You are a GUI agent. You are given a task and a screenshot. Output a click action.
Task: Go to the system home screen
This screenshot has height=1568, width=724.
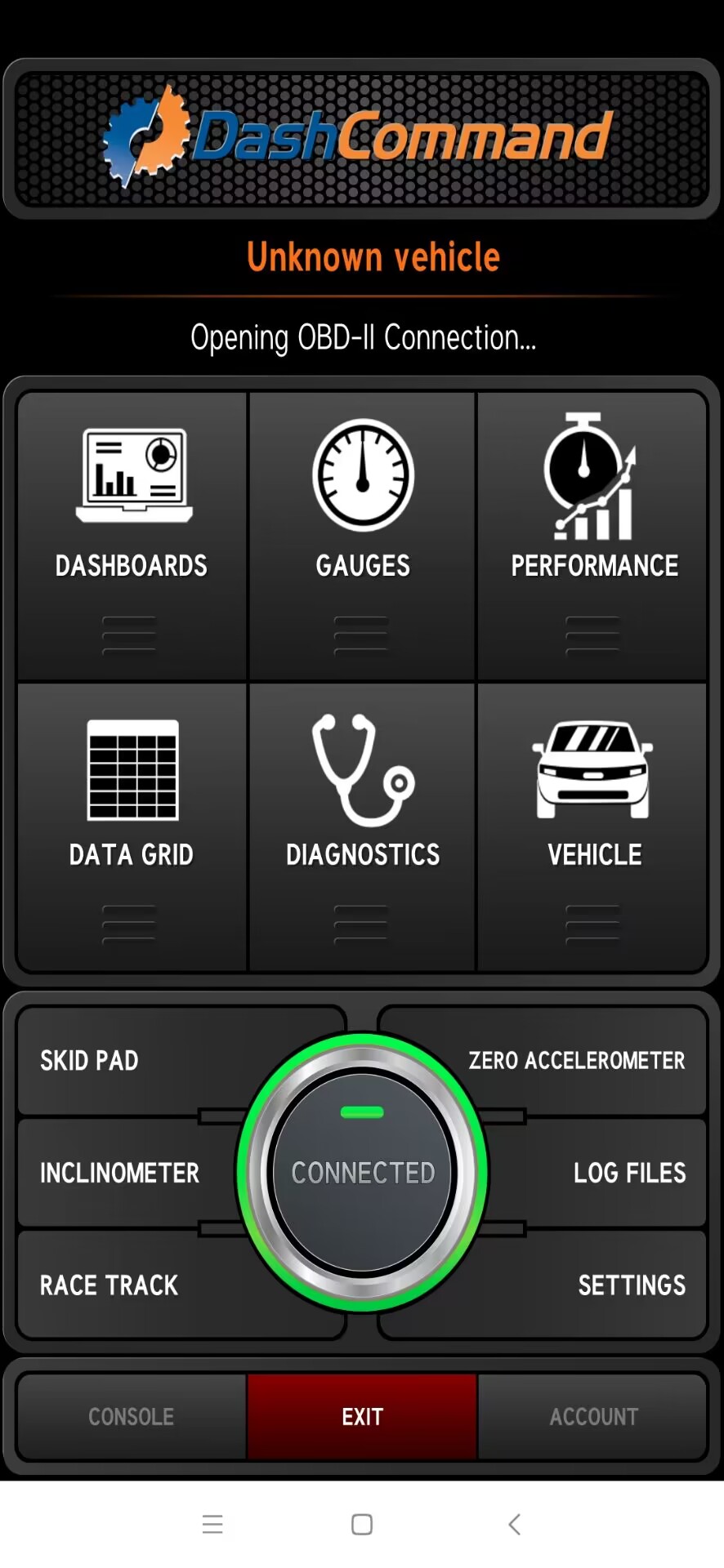pos(362,1524)
